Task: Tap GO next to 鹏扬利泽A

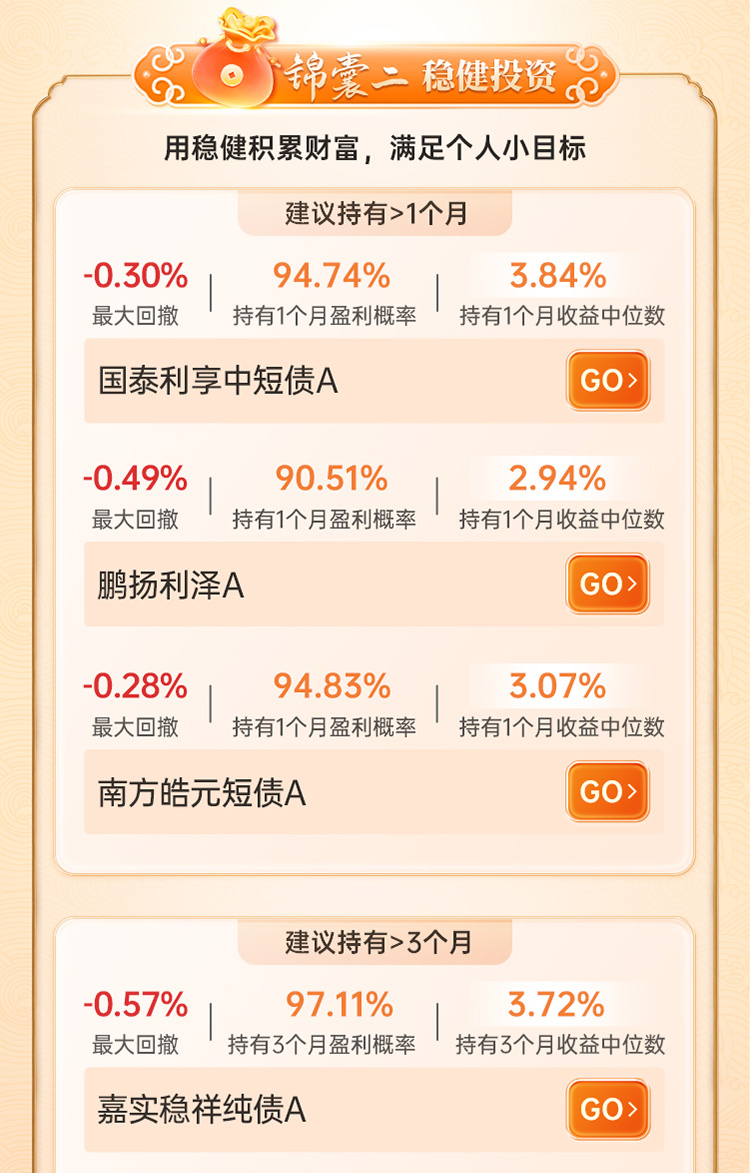Action: click(x=608, y=584)
